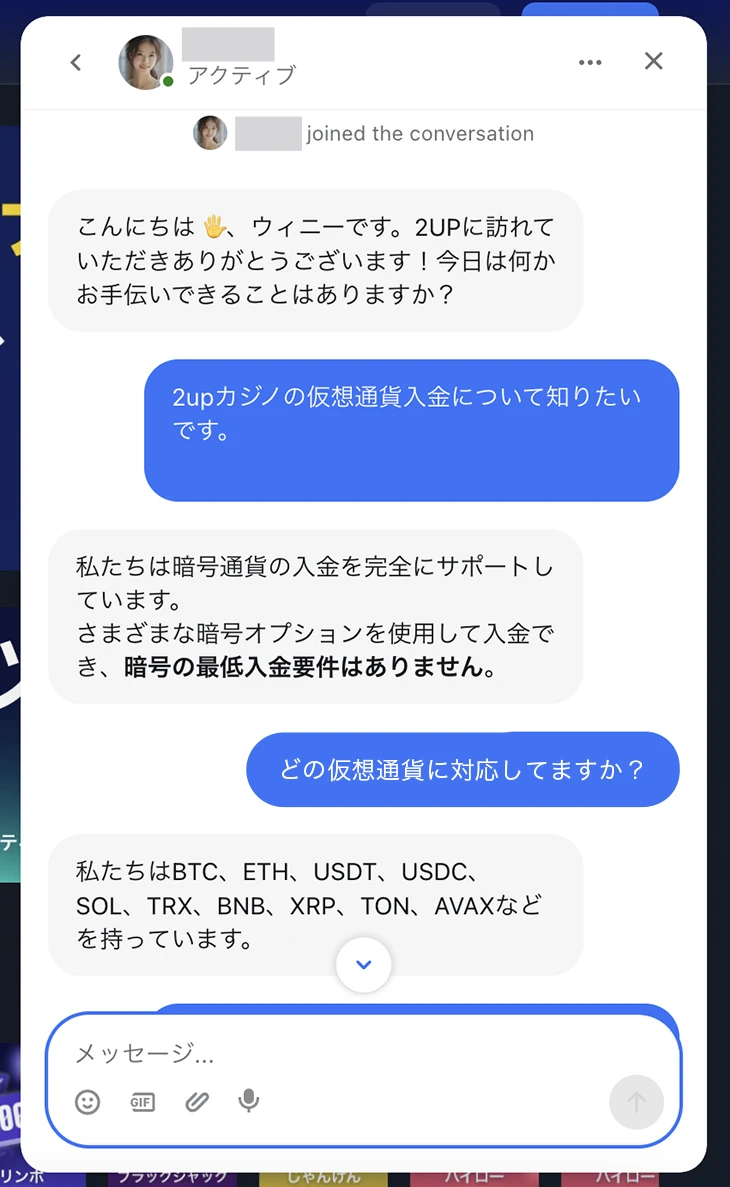The width and height of the screenshot is (730, 1187).
Task: Open the GIF selector
Action: tap(141, 1102)
